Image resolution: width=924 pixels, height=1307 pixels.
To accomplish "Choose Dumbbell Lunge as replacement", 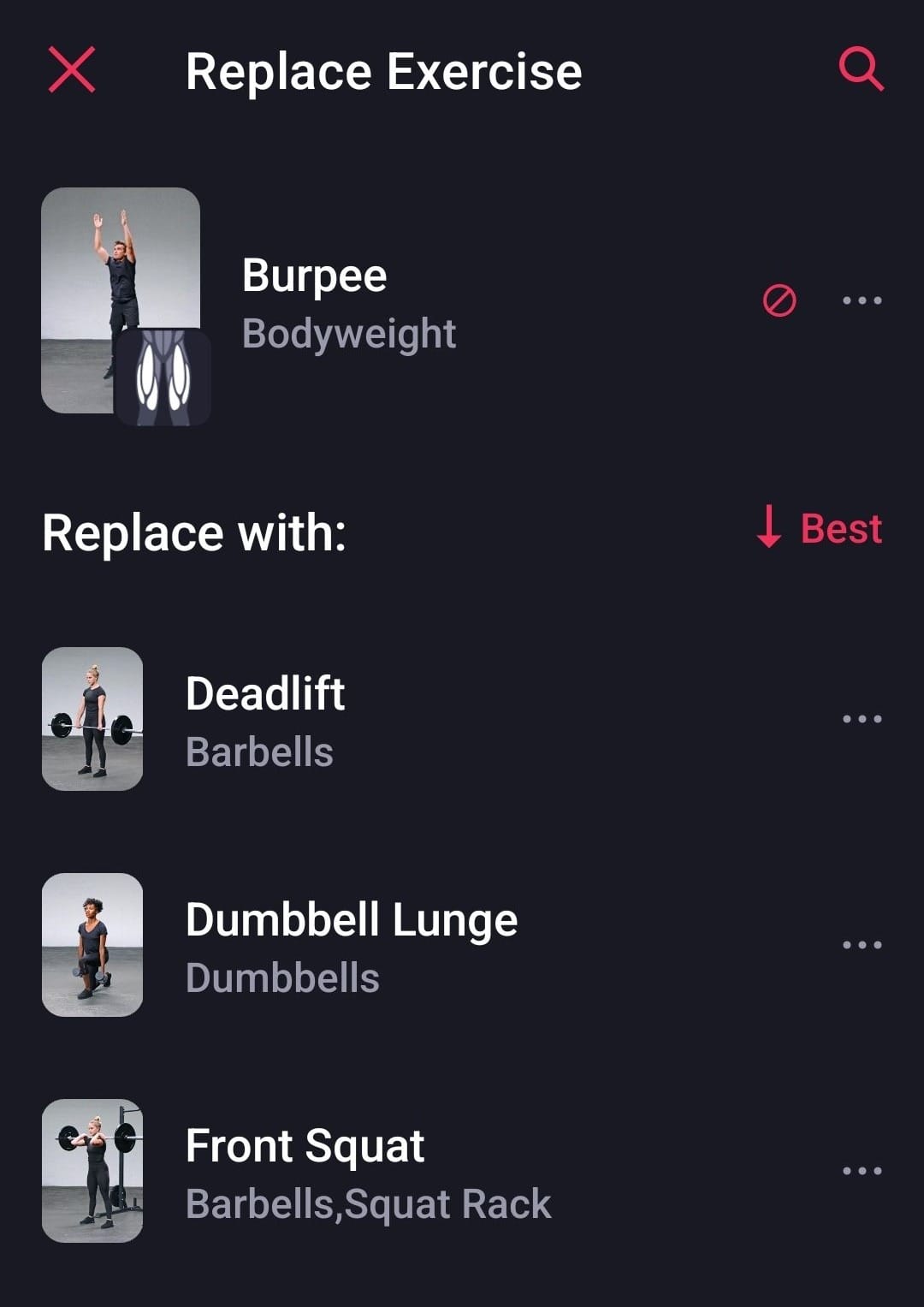I will click(351, 946).
